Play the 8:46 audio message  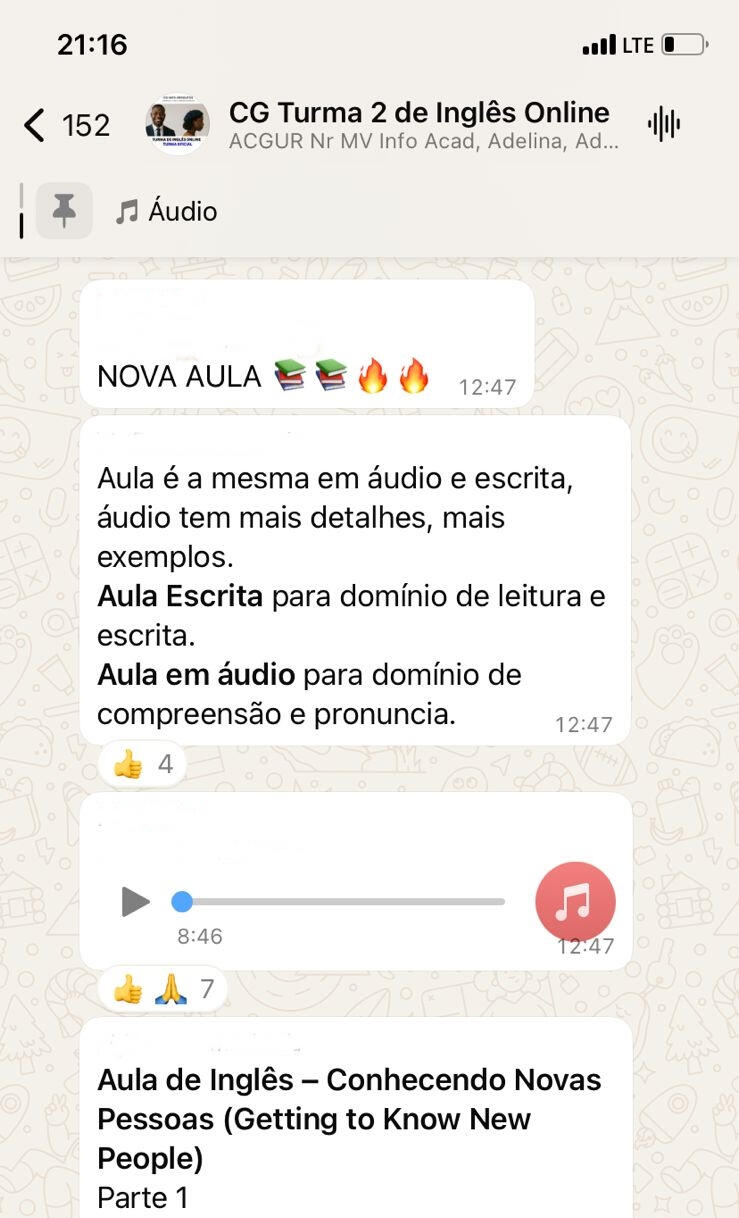point(135,901)
